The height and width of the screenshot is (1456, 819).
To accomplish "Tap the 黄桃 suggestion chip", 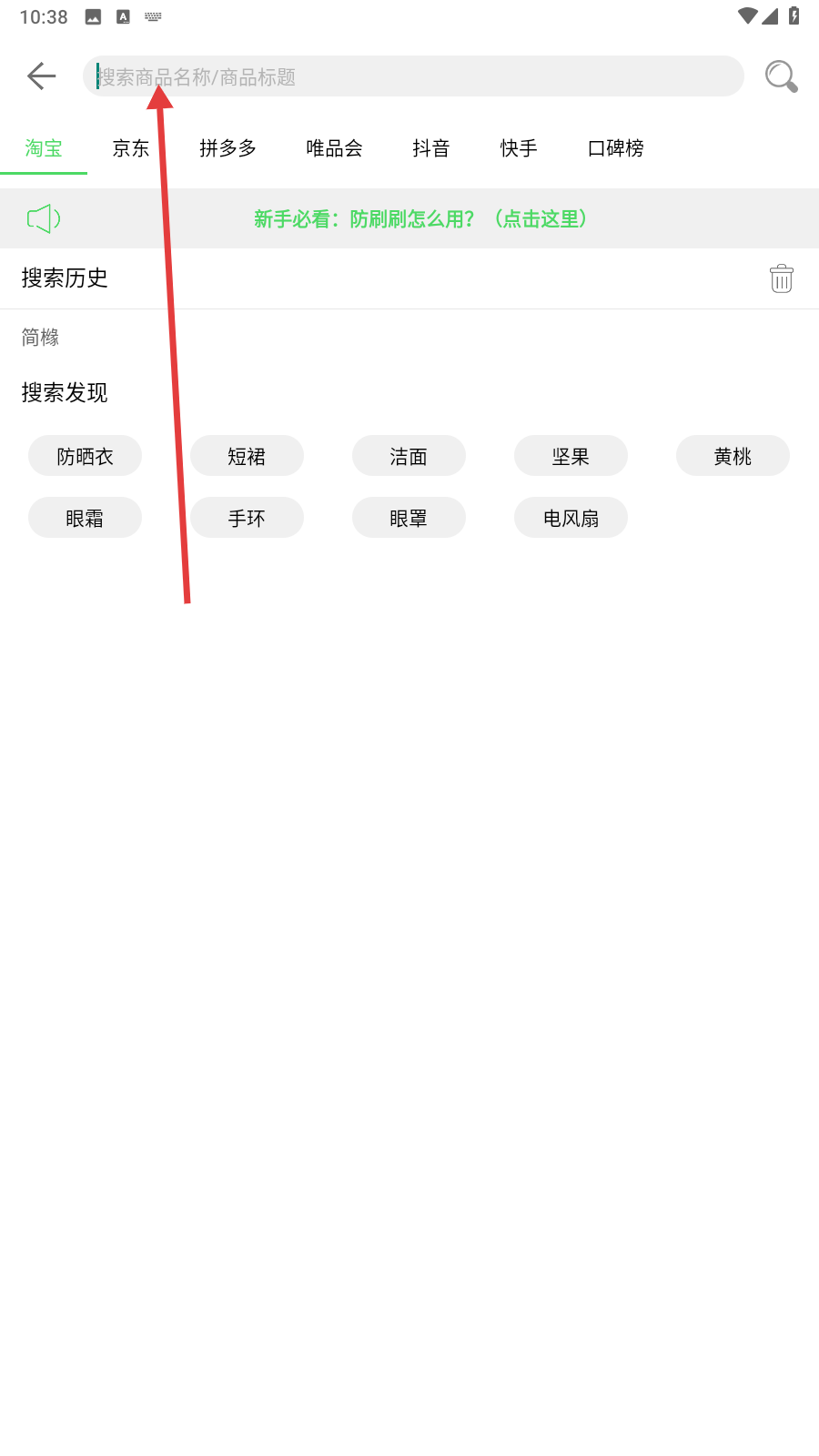I will point(733,456).
